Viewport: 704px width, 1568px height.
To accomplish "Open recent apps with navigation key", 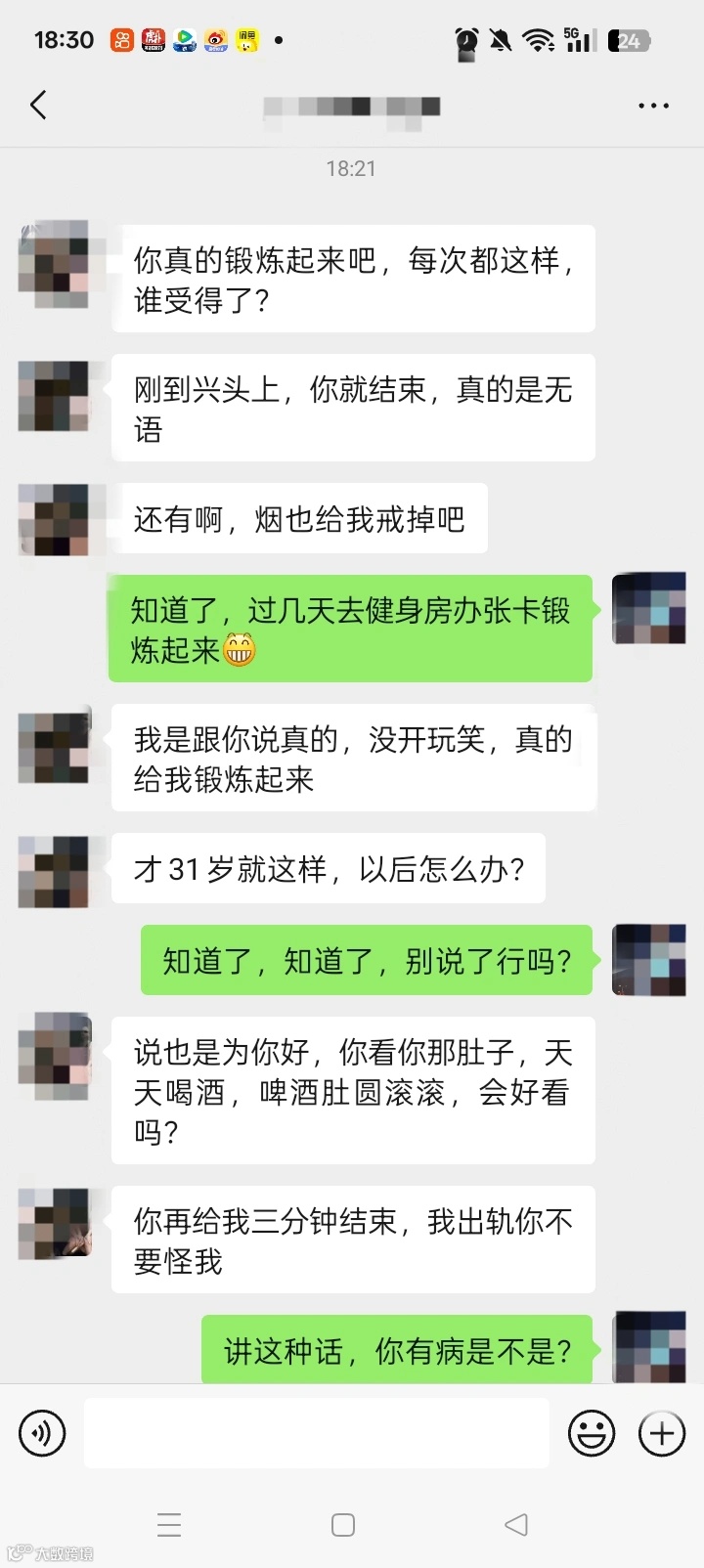I will tap(170, 1524).
